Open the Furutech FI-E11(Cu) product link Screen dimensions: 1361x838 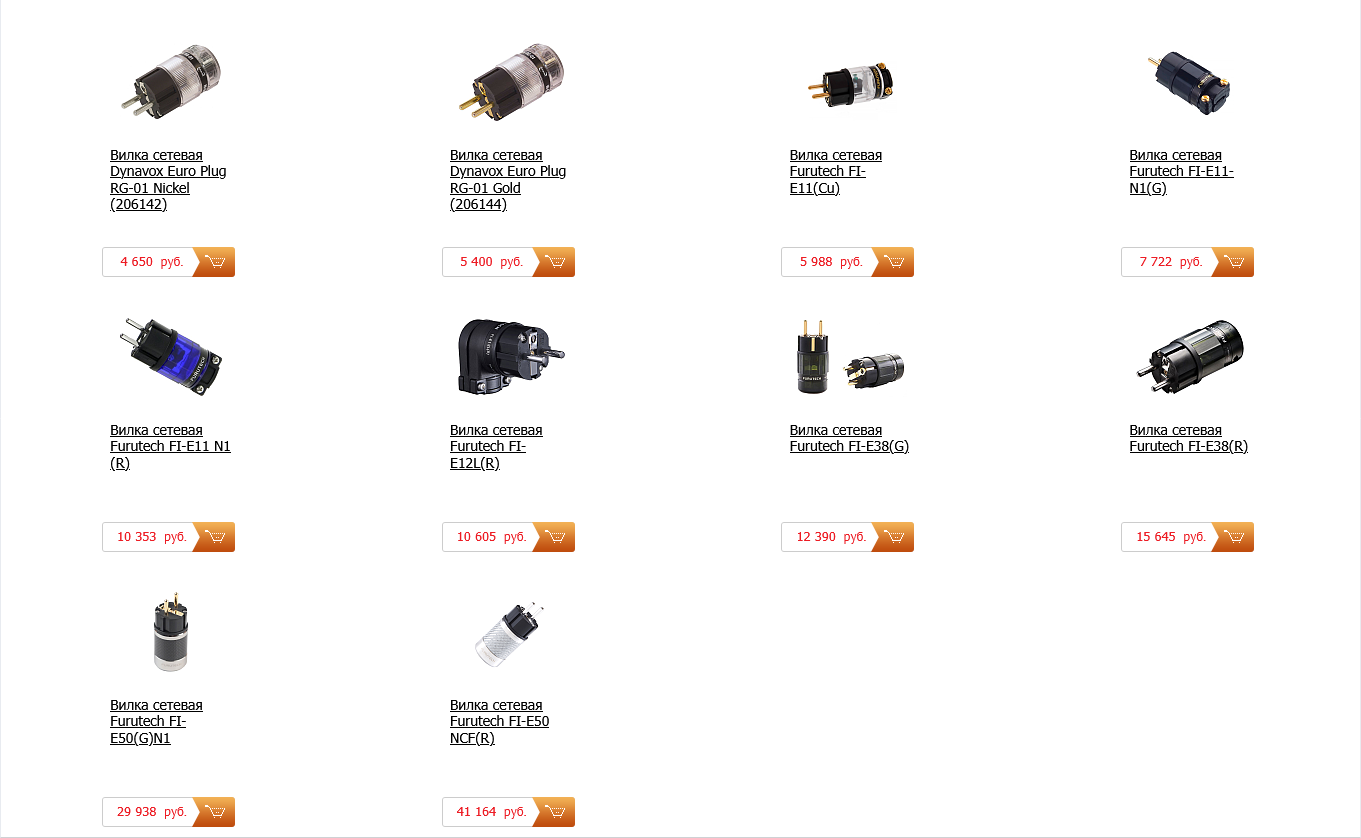(x=836, y=171)
